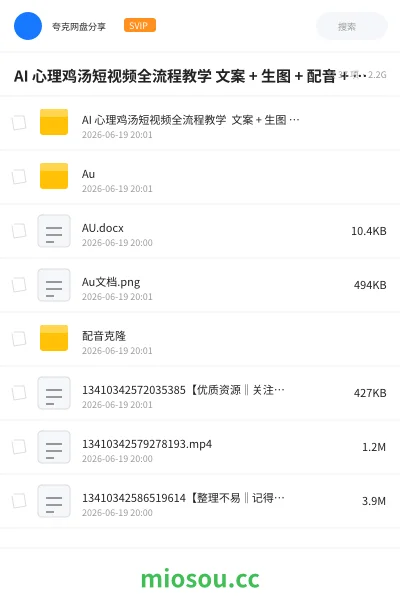Open file 13410342572035385【优质资源
The height and width of the screenshot is (600, 400).
[x=200, y=393]
